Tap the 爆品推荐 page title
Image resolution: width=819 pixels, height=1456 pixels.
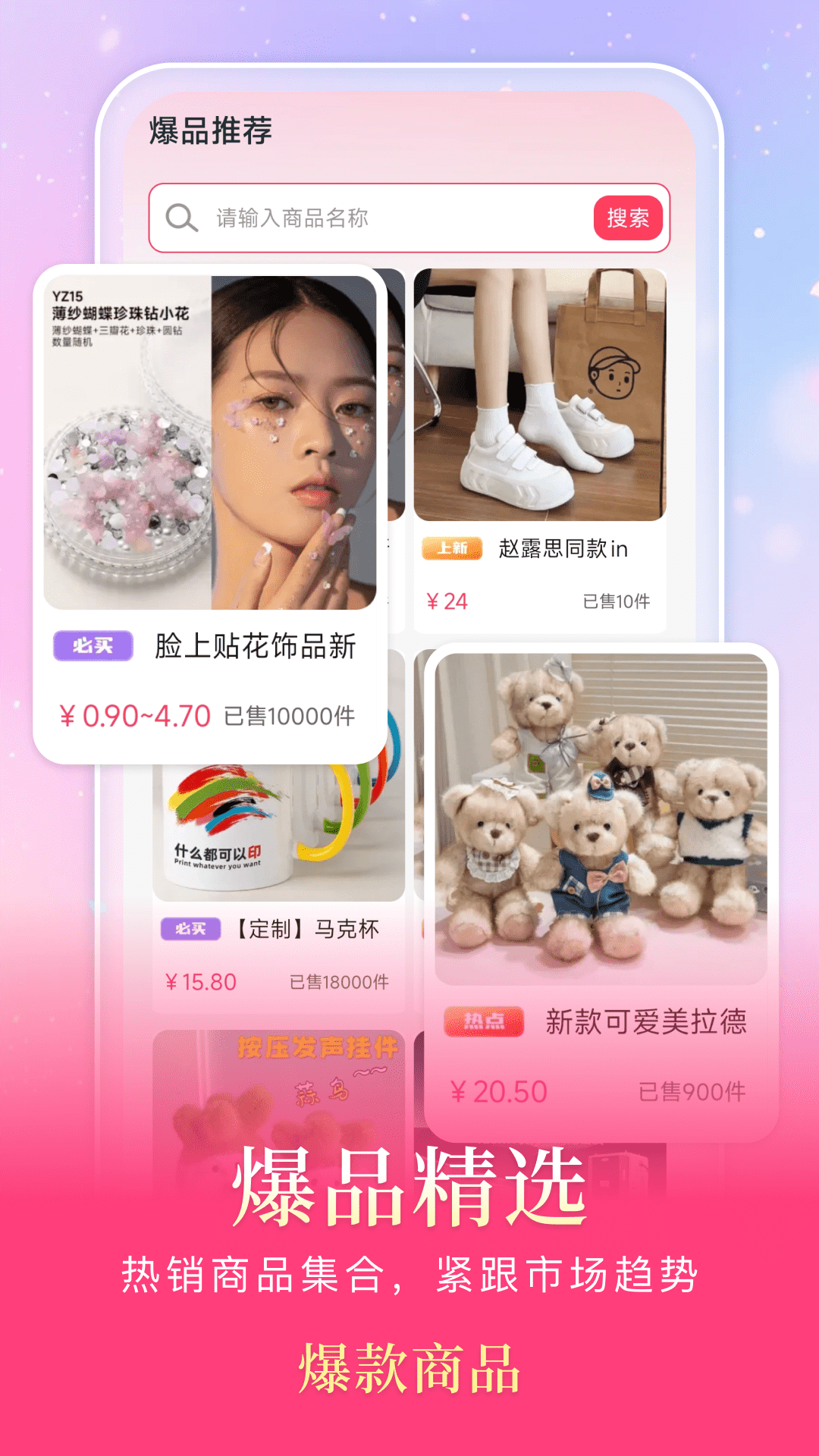click(x=211, y=129)
